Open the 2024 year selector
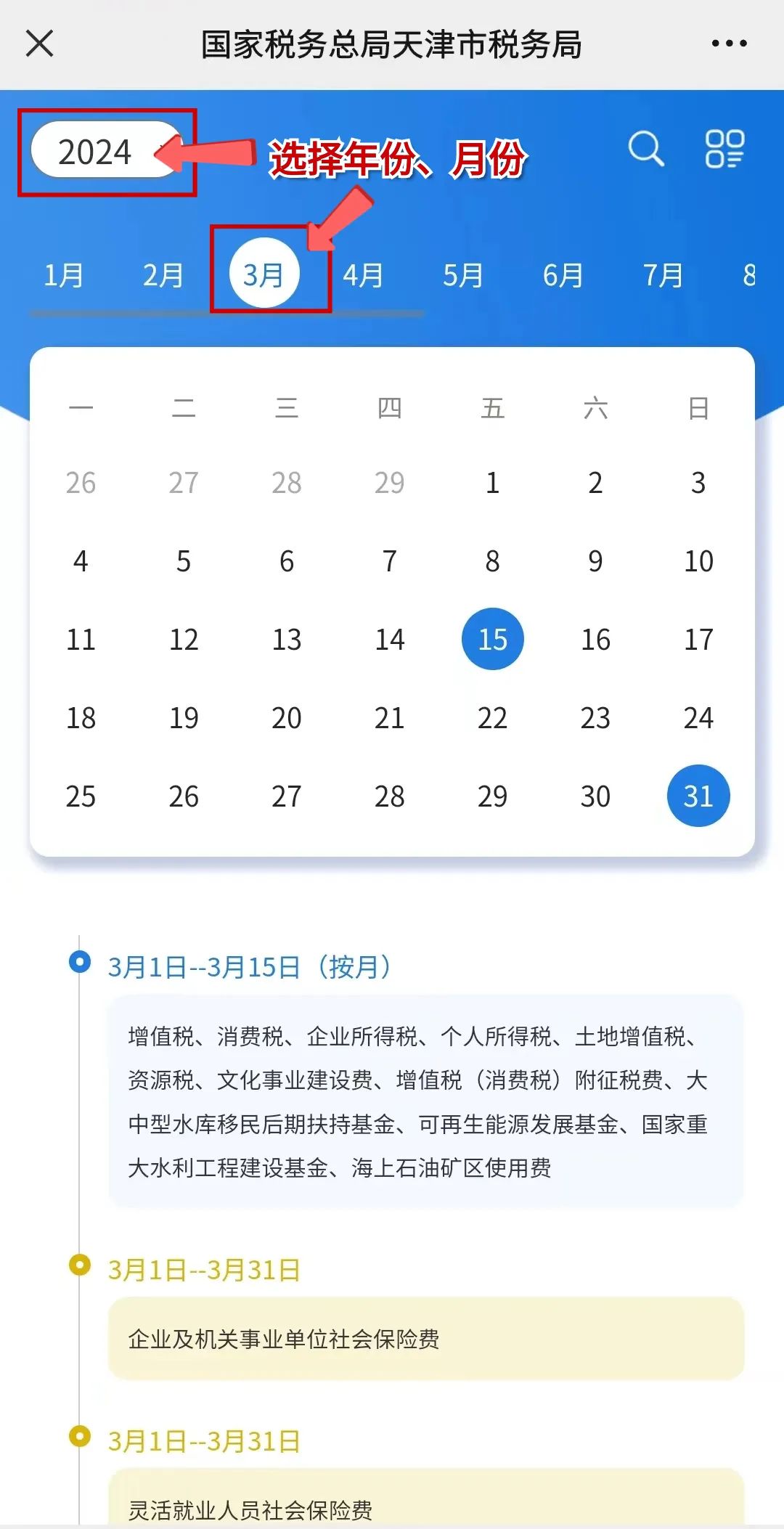 107,151
